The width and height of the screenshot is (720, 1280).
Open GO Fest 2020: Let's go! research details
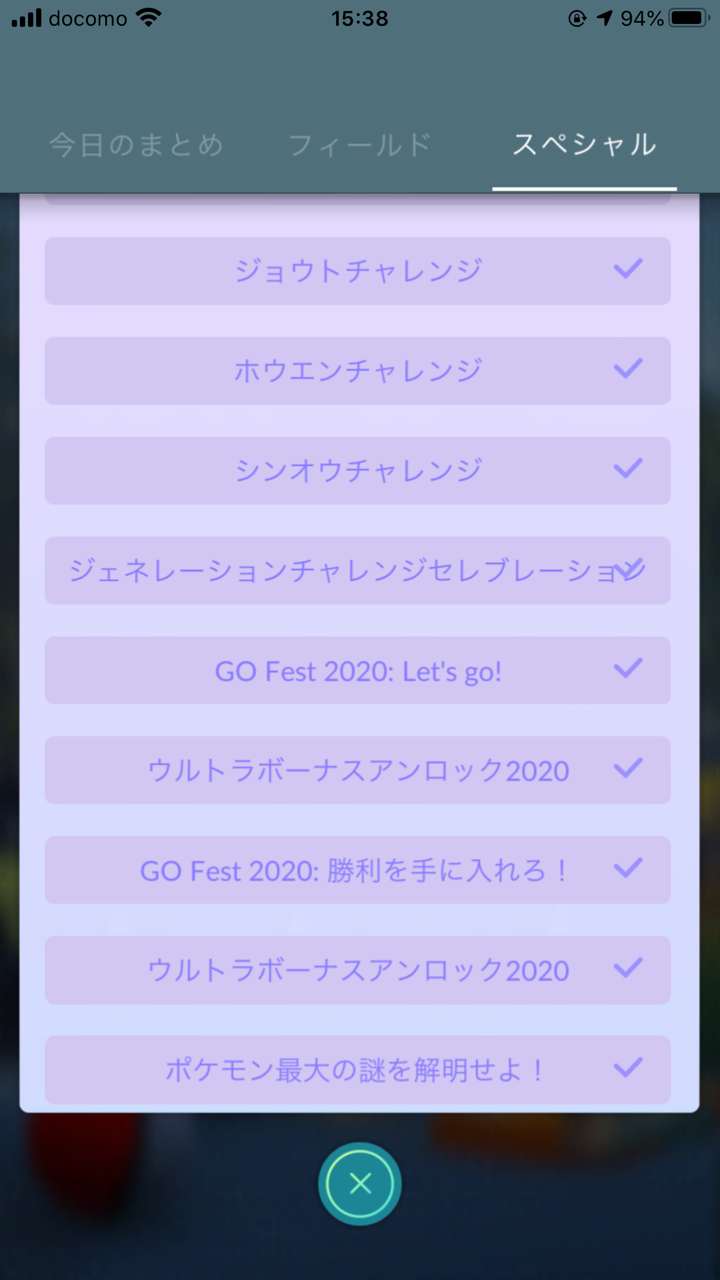[360, 670]
